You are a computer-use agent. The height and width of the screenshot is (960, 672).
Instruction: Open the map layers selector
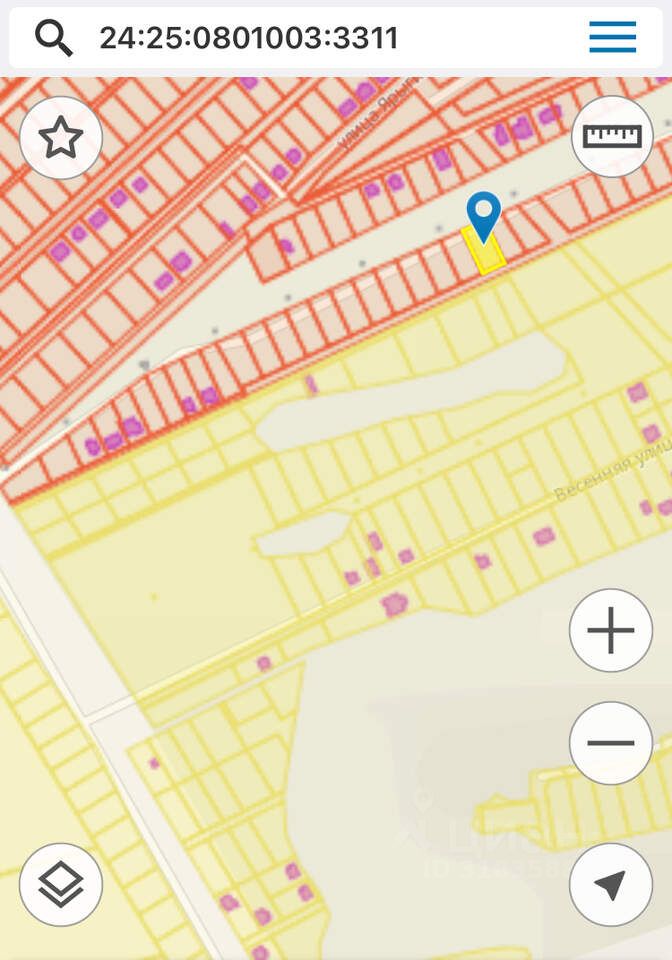pos(61,884)
